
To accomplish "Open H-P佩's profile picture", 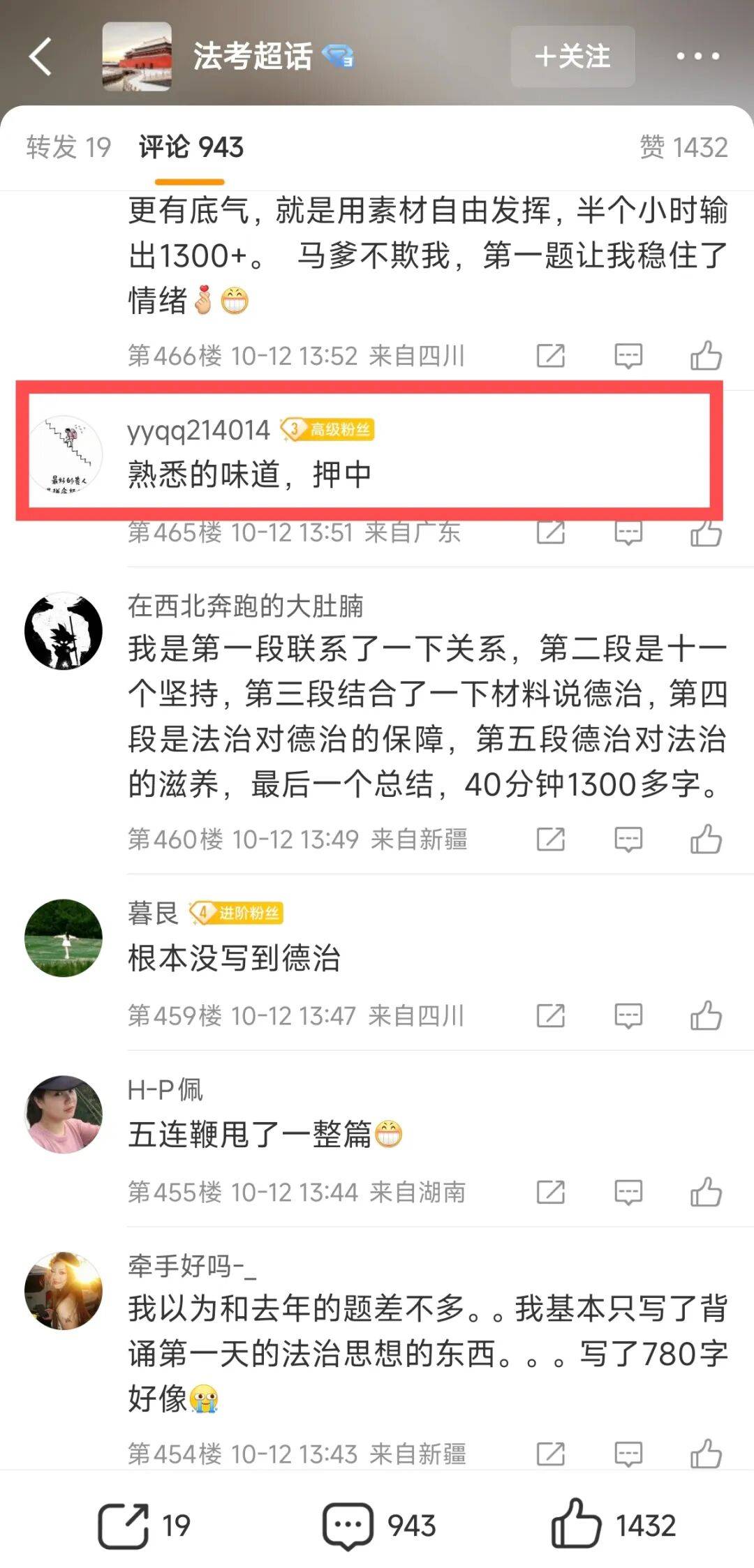I will [x=64, y=1114].
